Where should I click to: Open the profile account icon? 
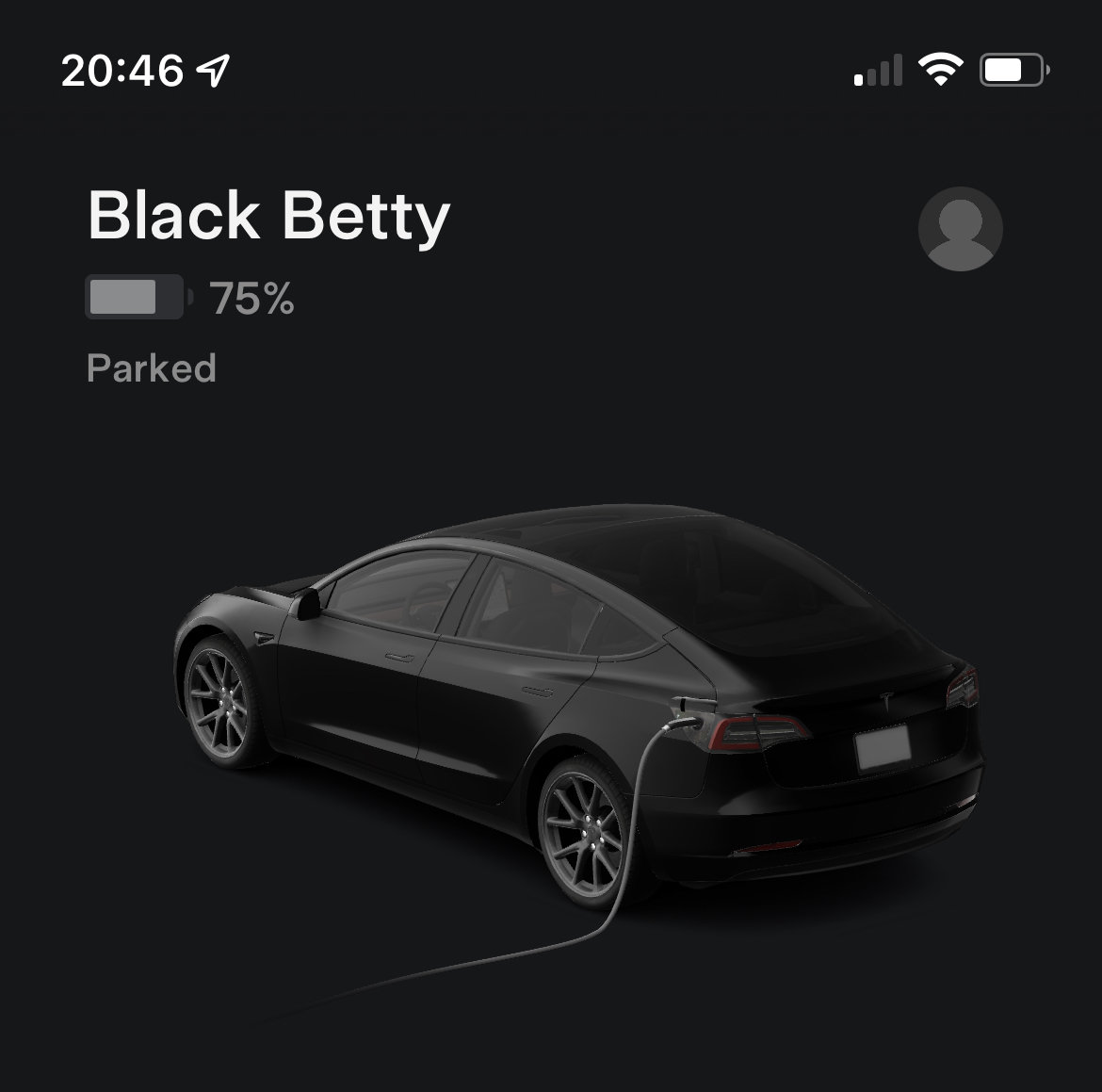[x=960, y=229]
